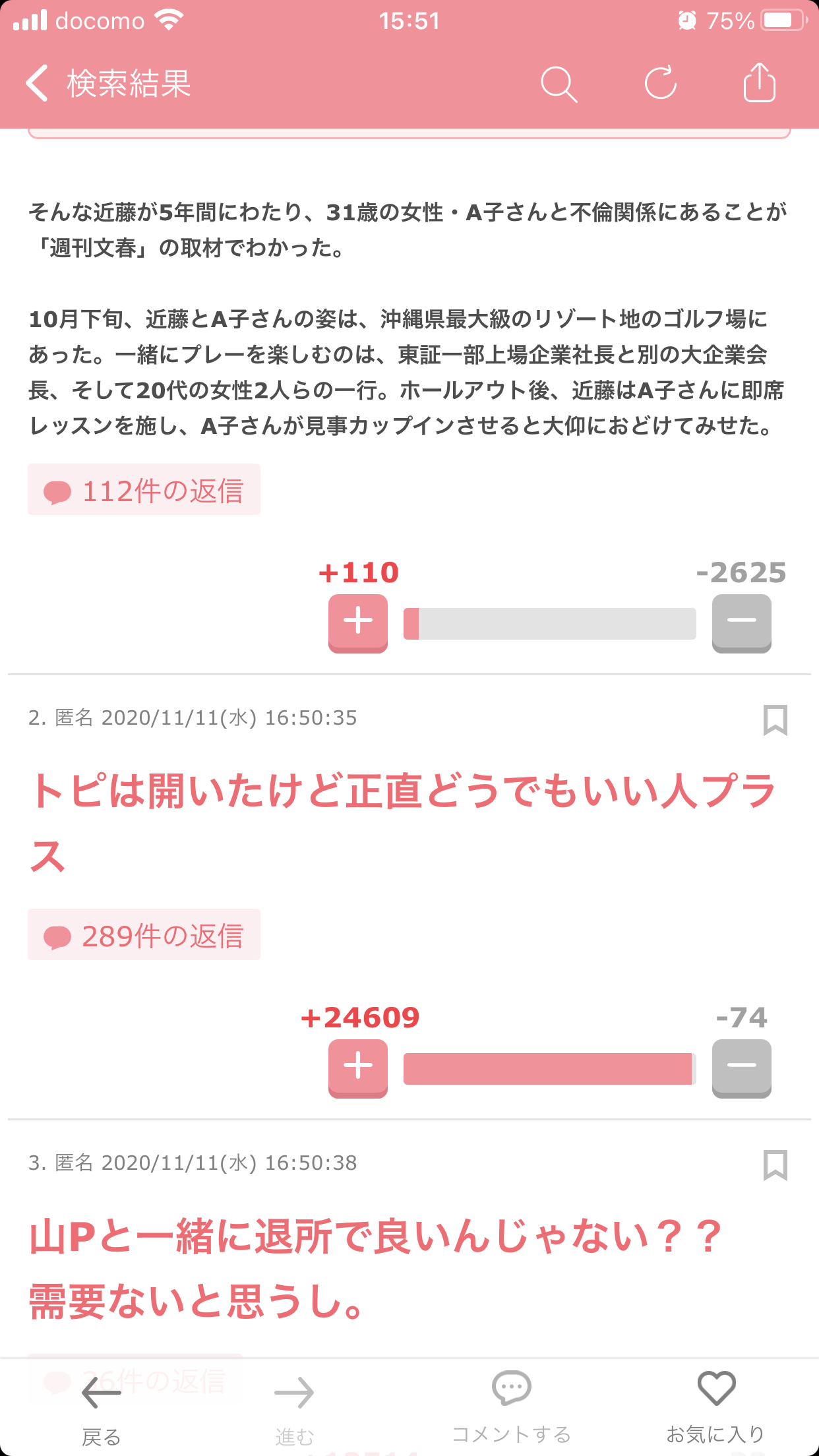Go back to 検索結果
Image resolution: width=819 pixels, height=1456 pixels.
coord(108,84)
